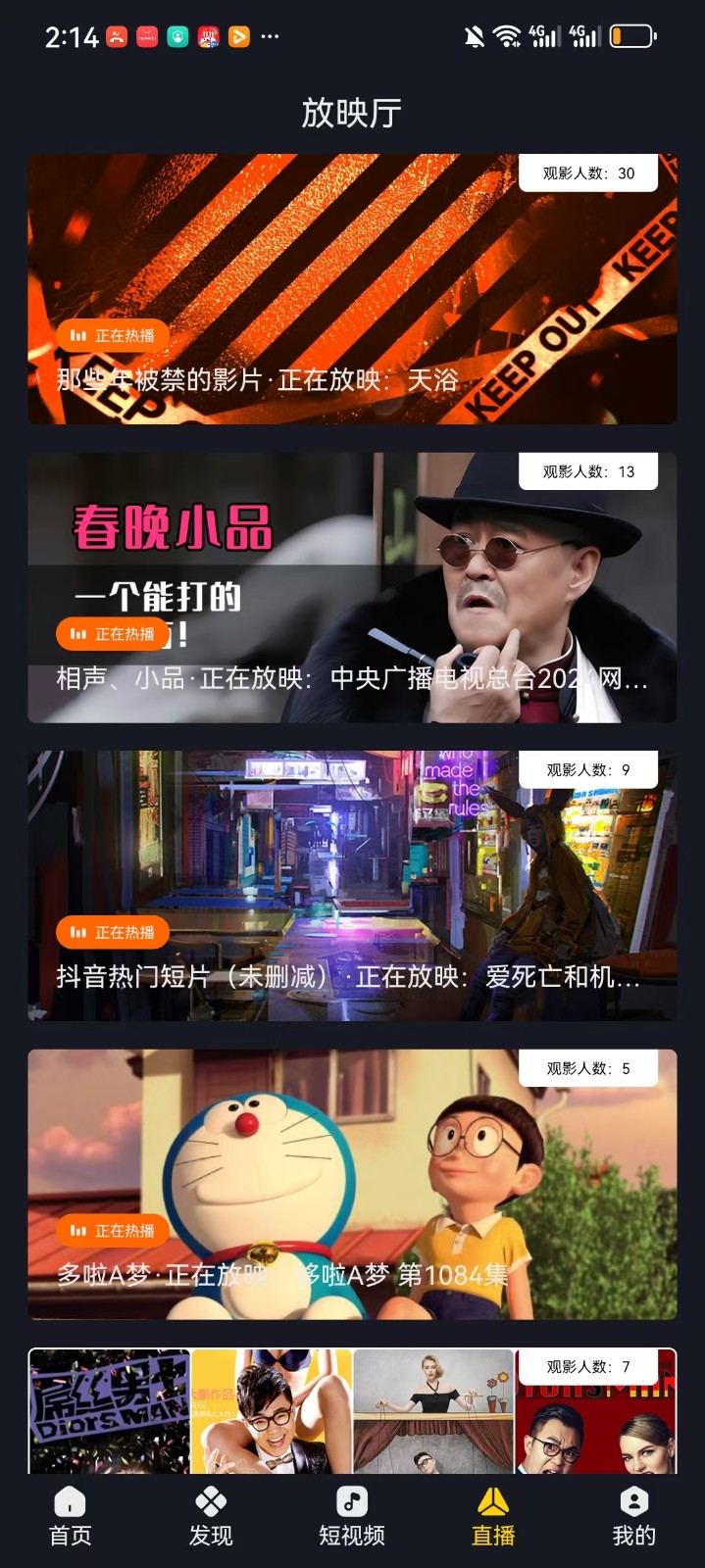
Task: Switch to the 首页 tab
Action: (x=71, y=1517)
